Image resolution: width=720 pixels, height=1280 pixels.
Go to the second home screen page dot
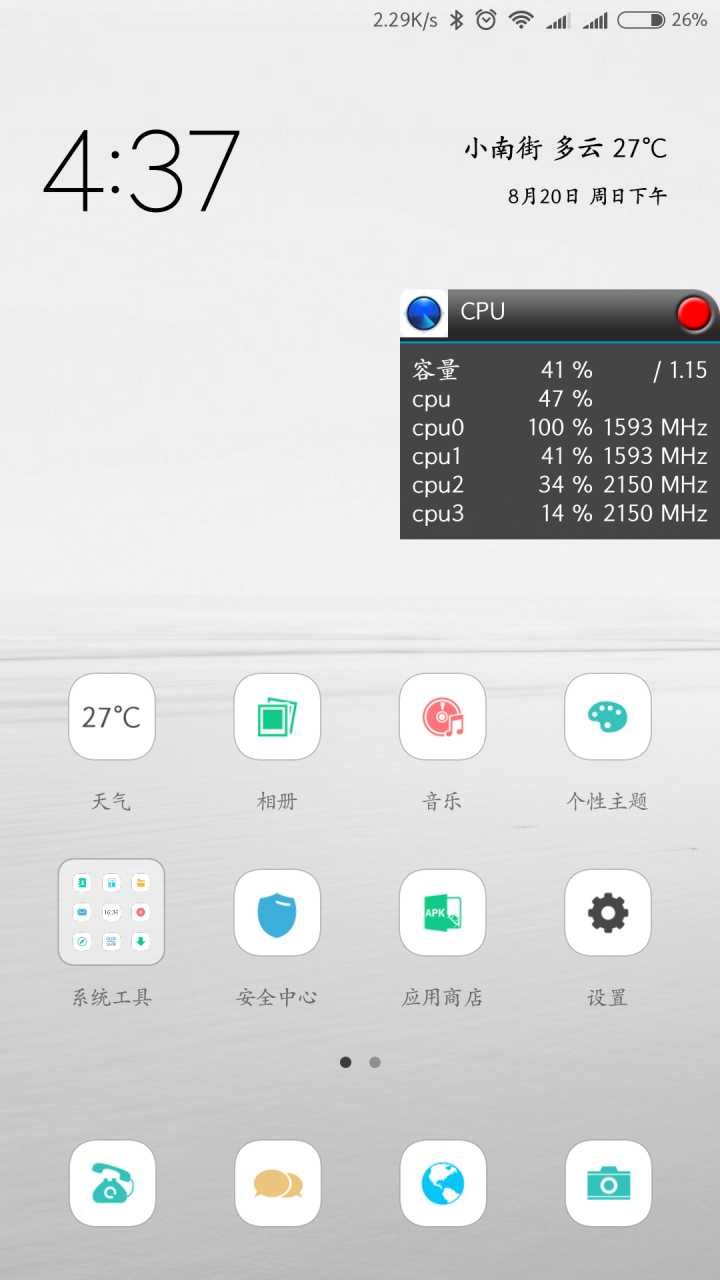point(375,1062)
